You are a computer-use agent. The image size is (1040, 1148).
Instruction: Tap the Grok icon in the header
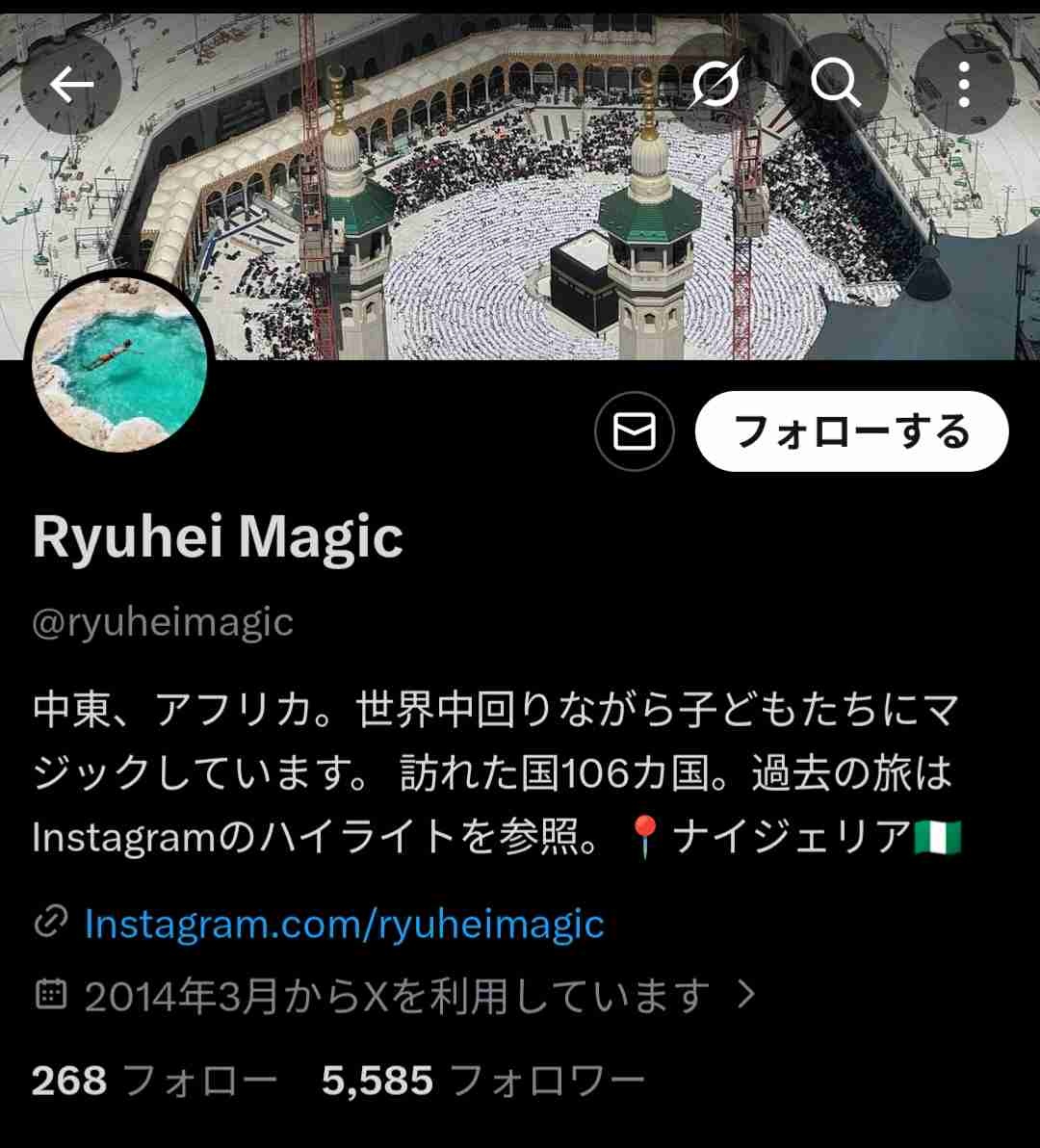tap(715, 86)
